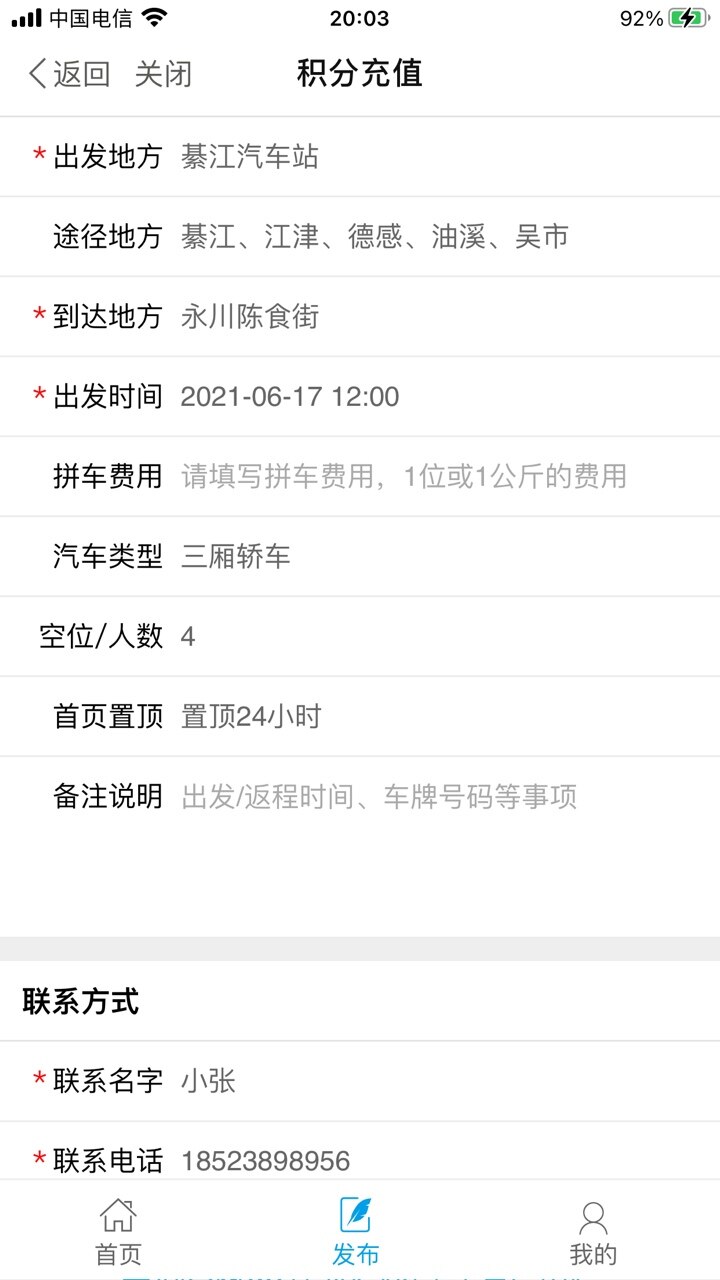
Task: Open the 发布 publish tab
Action: point(356,1232)
